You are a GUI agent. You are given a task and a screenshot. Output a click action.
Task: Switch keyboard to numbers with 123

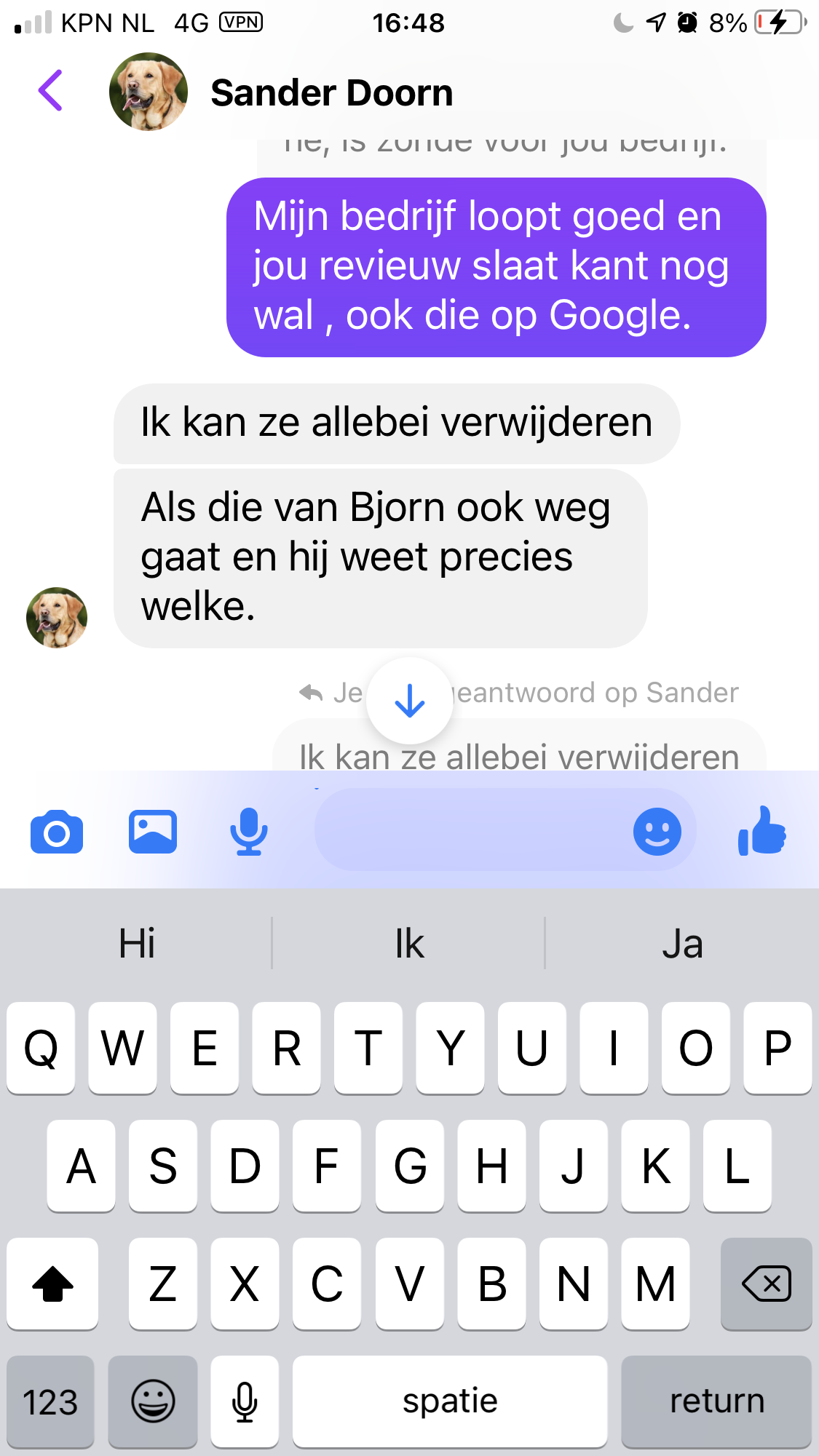pyautogui.click(x=50, y=1401)
